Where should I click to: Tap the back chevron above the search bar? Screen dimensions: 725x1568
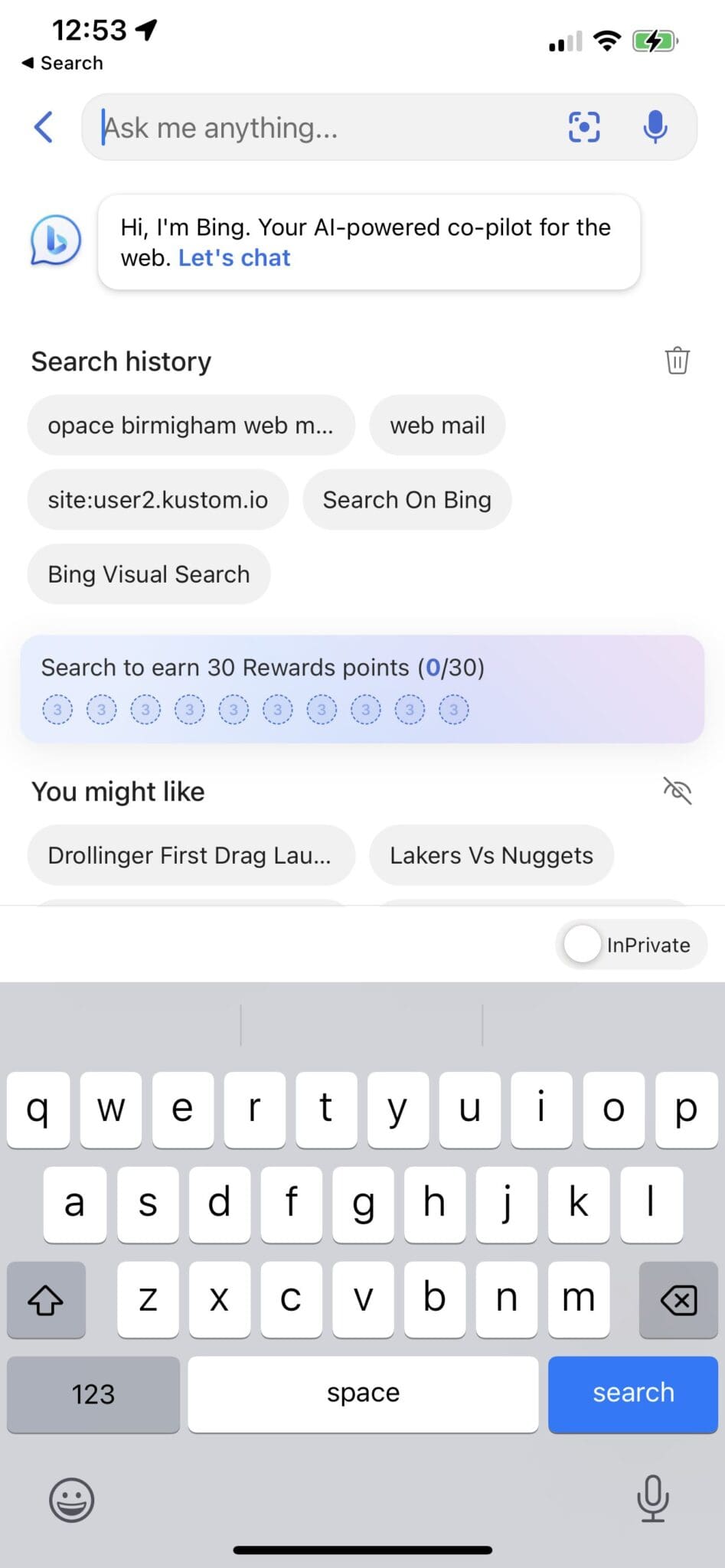point(44,127)
